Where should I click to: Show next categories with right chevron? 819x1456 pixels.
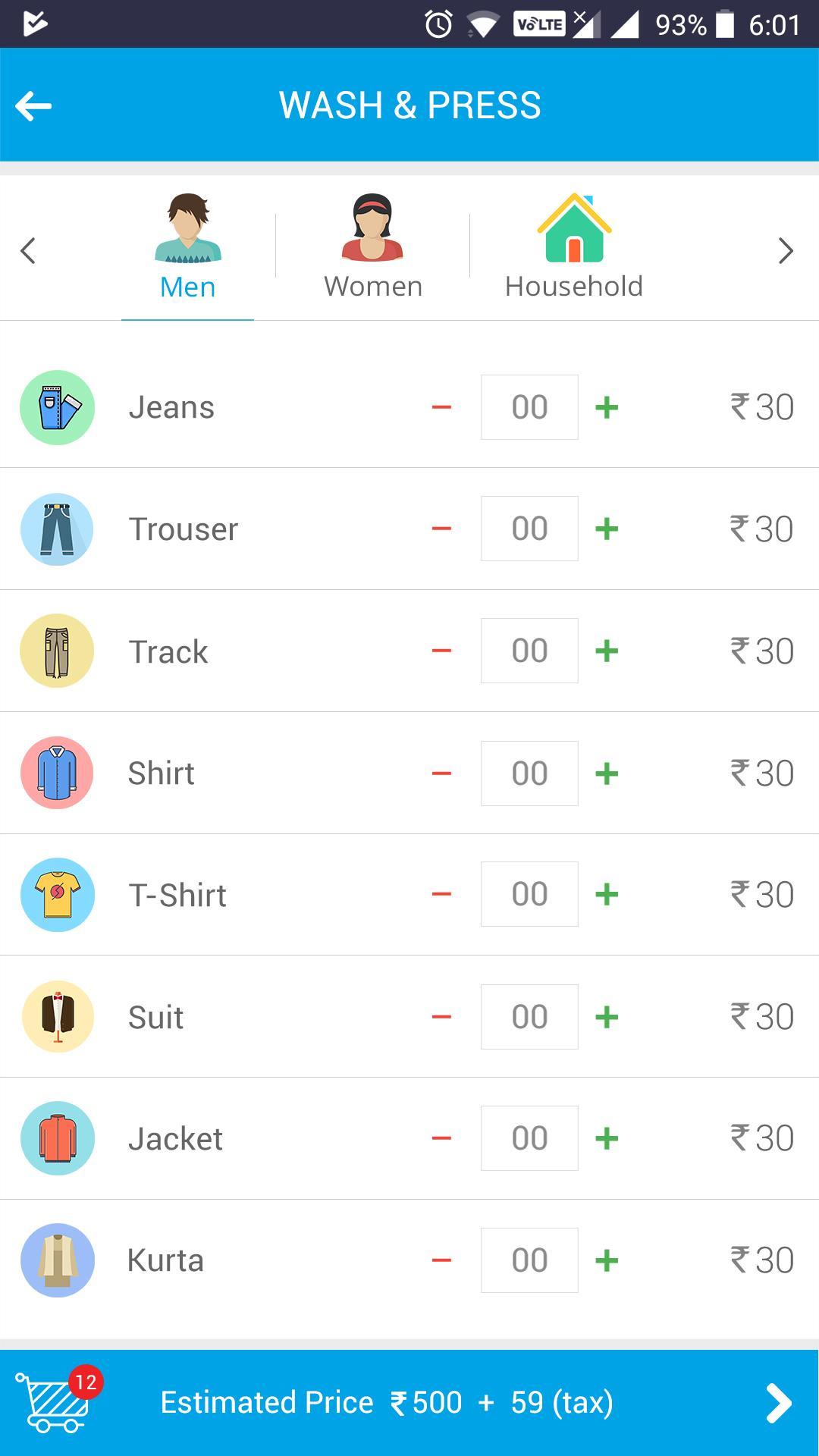pos(786,251)
